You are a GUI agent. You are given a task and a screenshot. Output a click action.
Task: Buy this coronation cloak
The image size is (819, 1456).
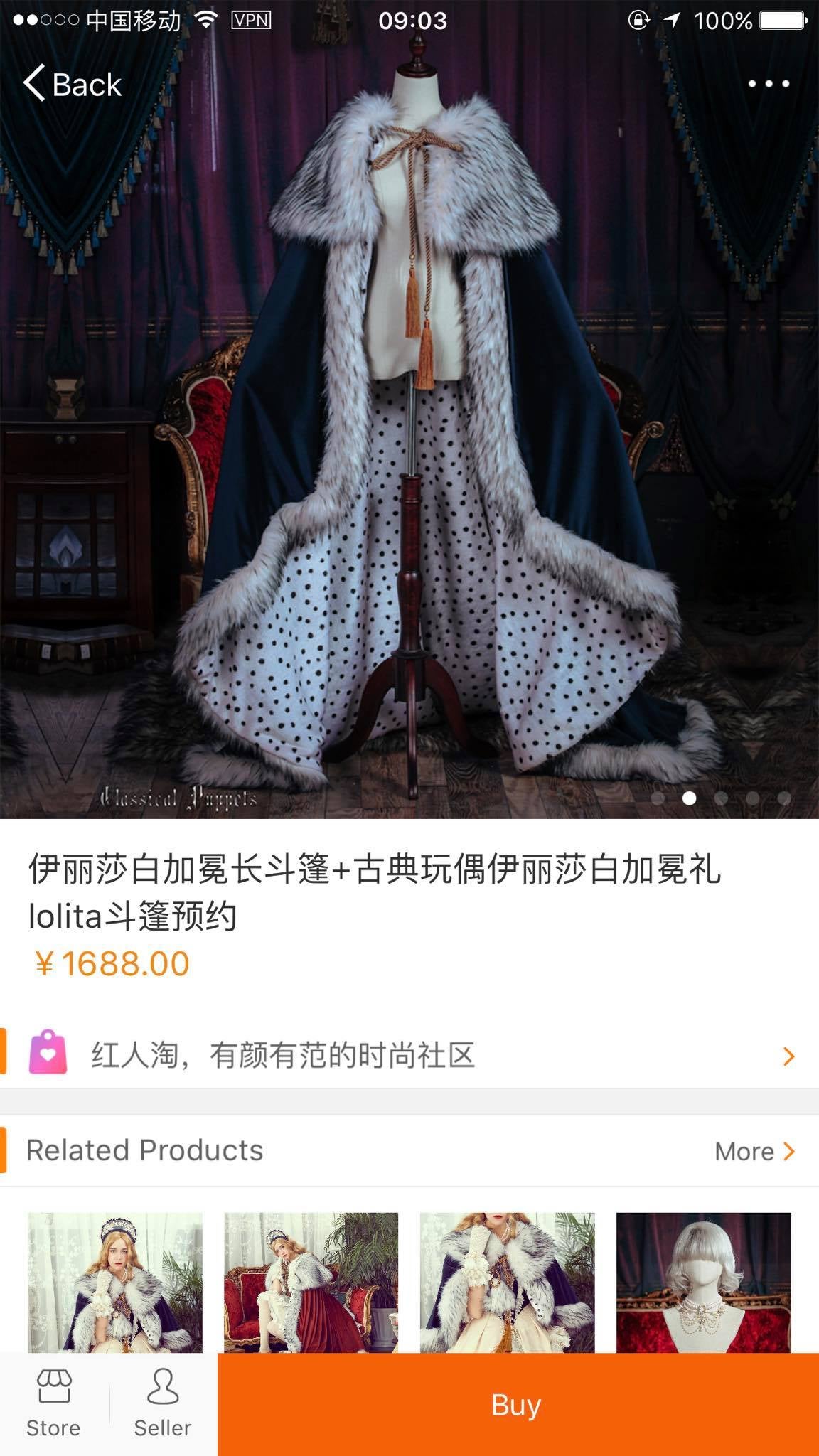(518, 1405)
